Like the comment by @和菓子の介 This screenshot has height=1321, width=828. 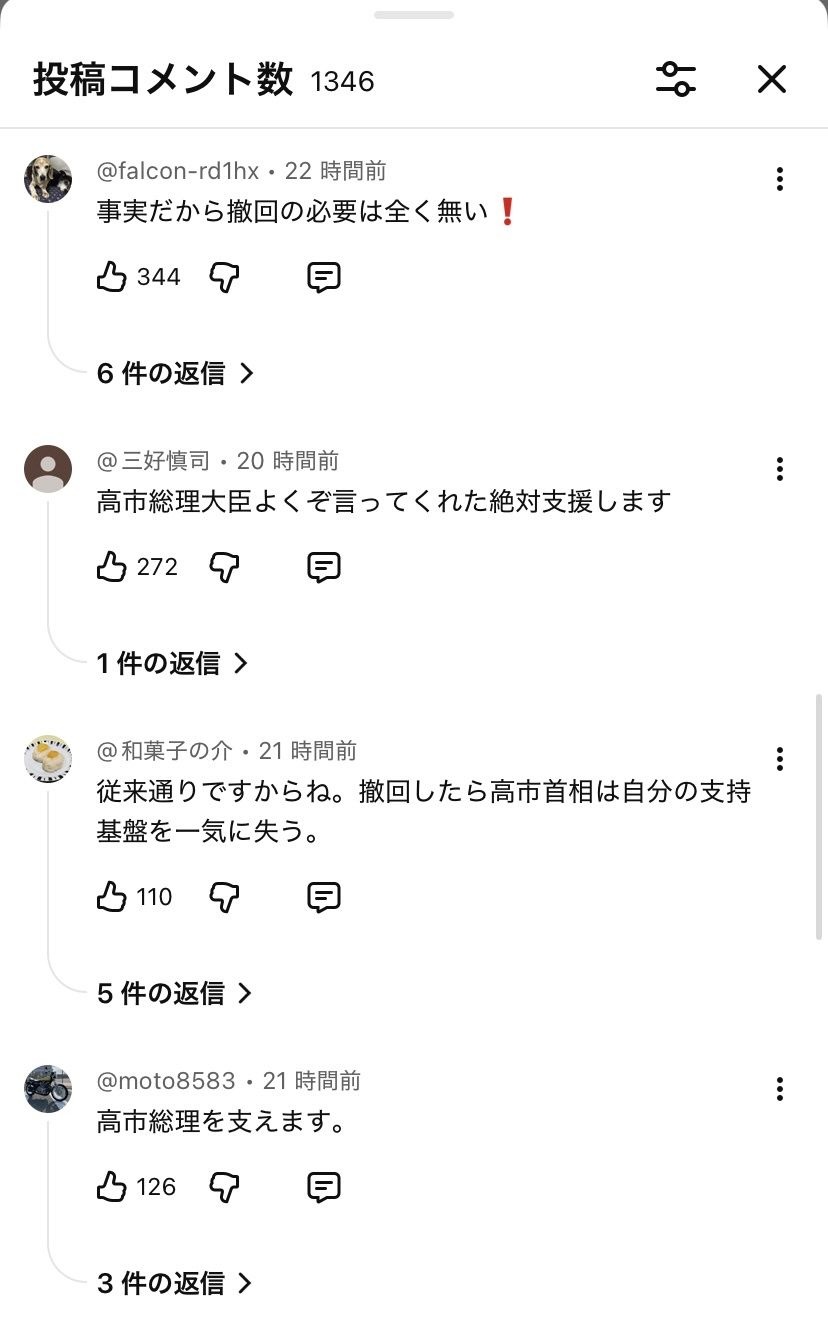click(x=112, y=897)
